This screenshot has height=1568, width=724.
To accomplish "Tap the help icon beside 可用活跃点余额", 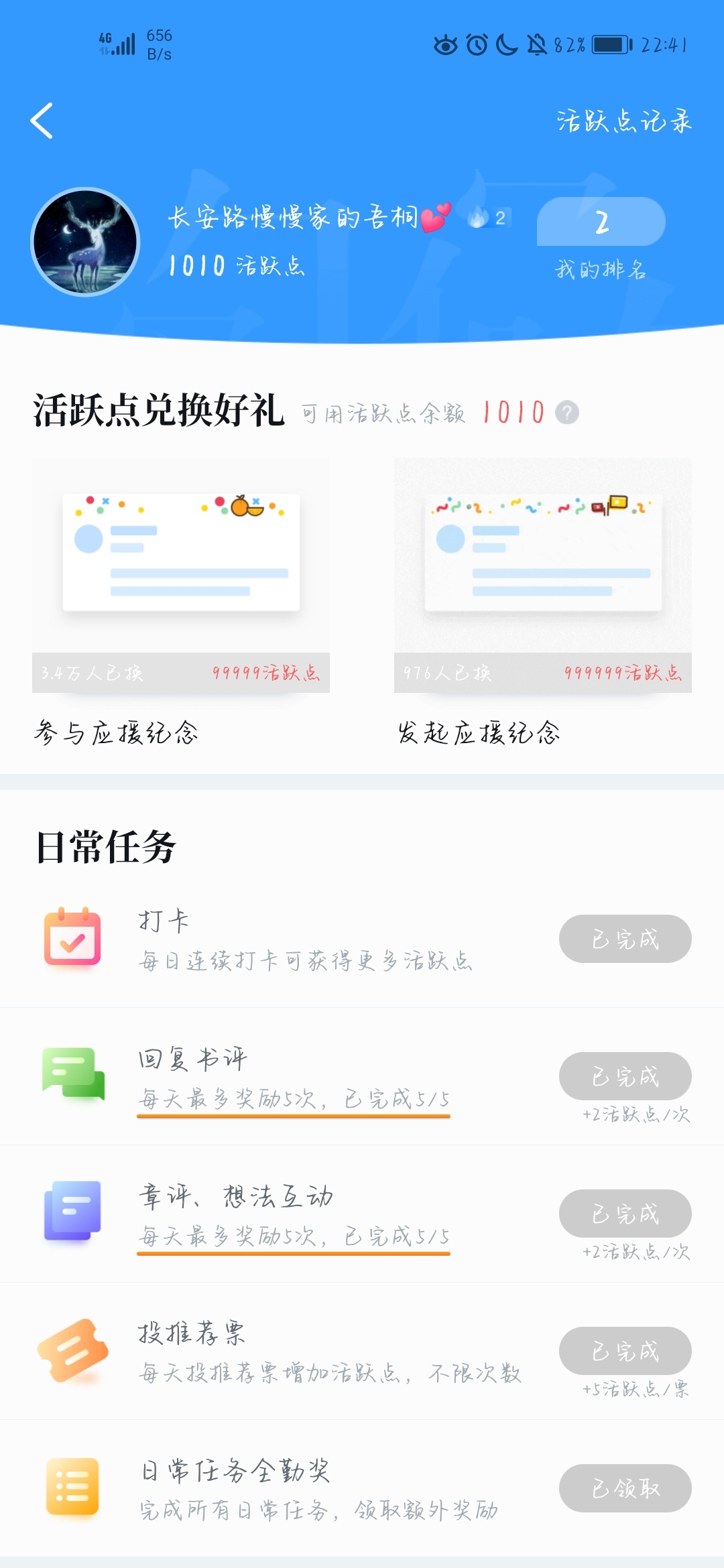I will pyautogui.click(x=567, y=412).
